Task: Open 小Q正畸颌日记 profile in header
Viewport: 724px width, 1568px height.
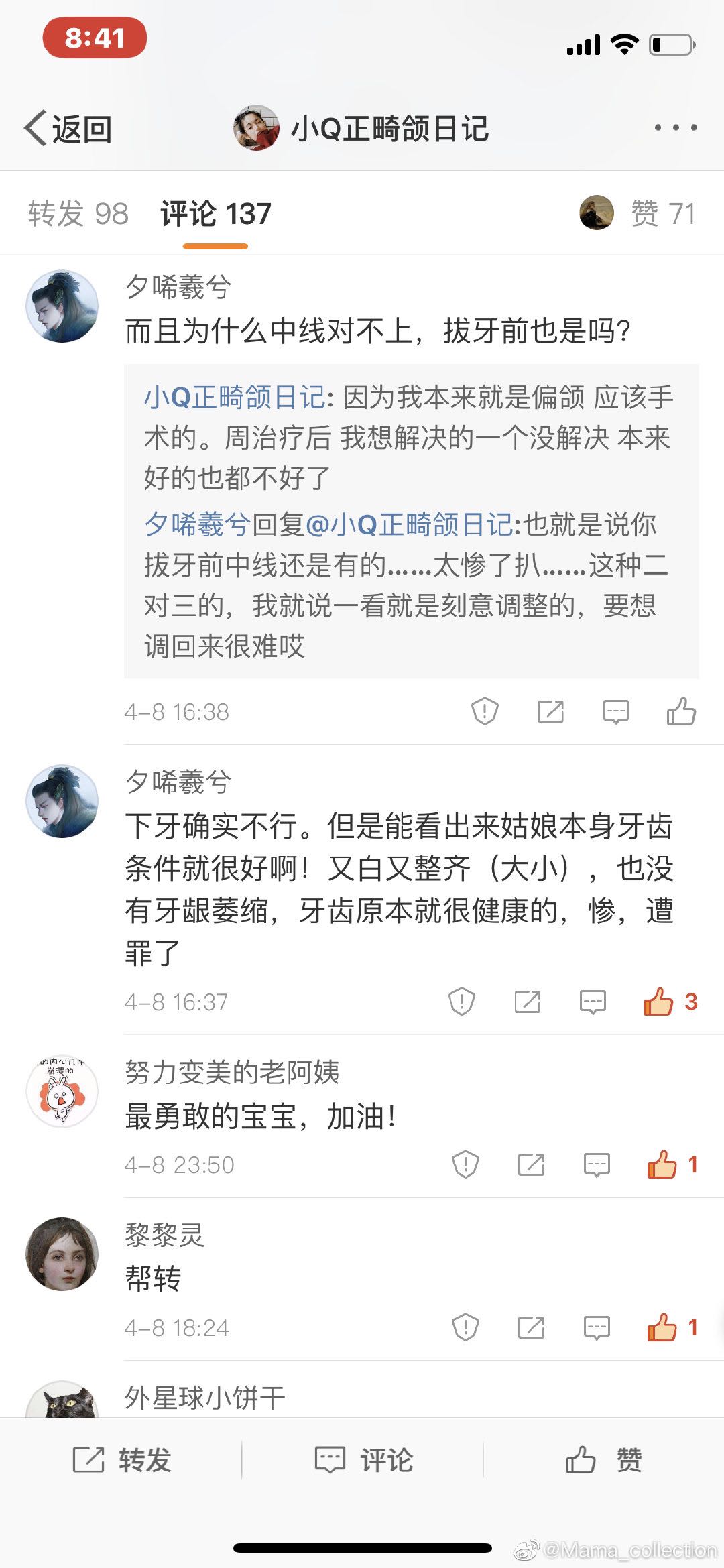Action: click(362, 128)
